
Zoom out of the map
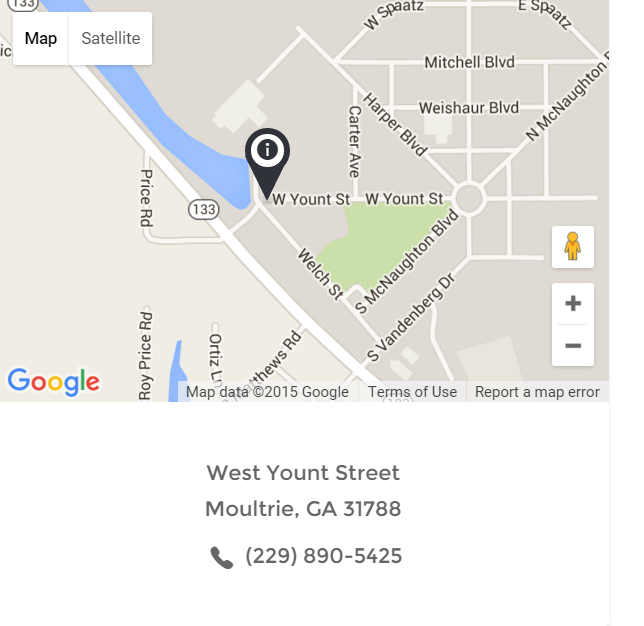tap(573, 346)
